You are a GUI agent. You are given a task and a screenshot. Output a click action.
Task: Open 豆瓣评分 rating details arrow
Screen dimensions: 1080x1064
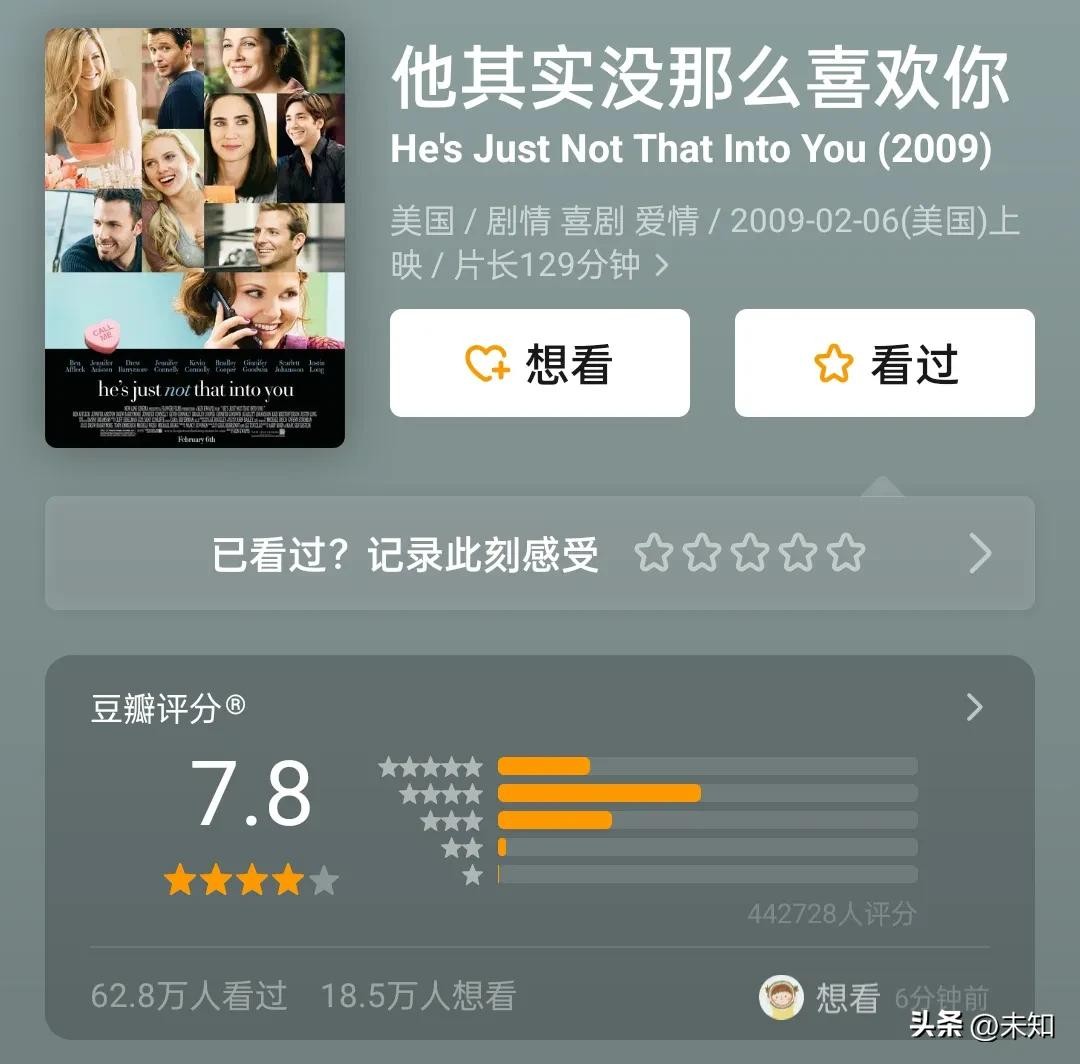click(974, 708)
